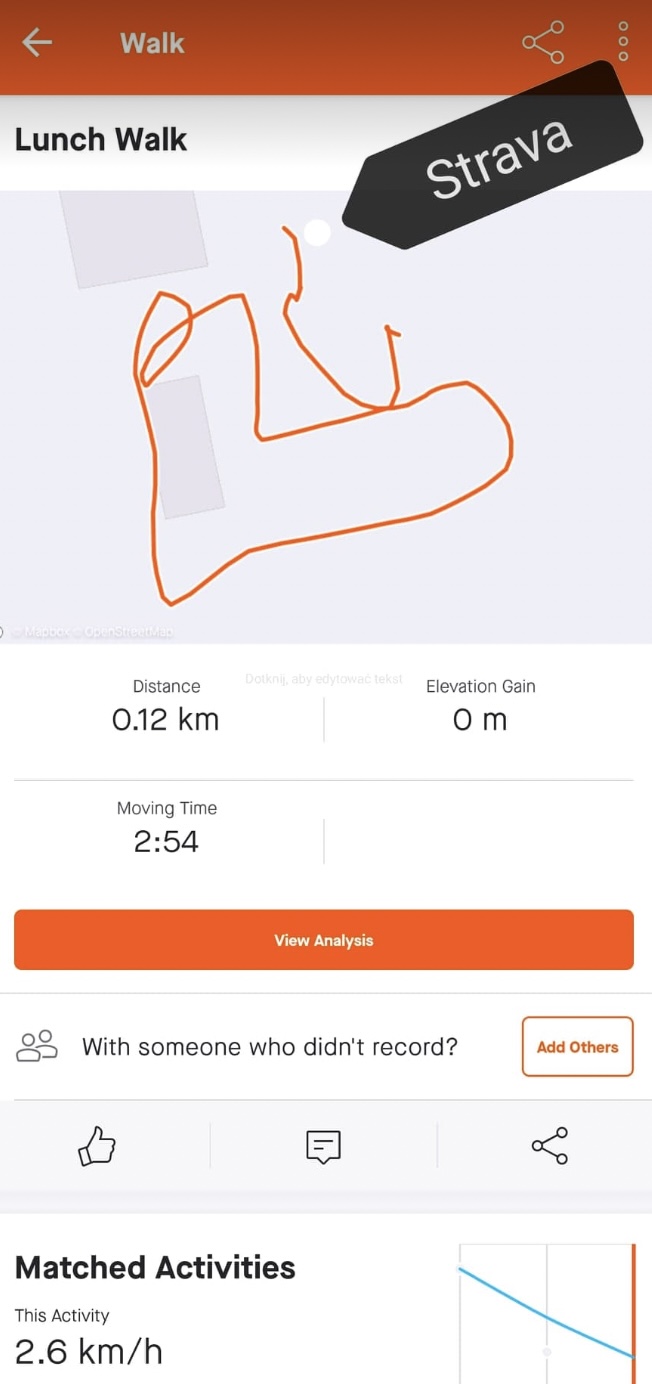
Task: Share this walk from the top bar
Action: (x=543, y=43)
